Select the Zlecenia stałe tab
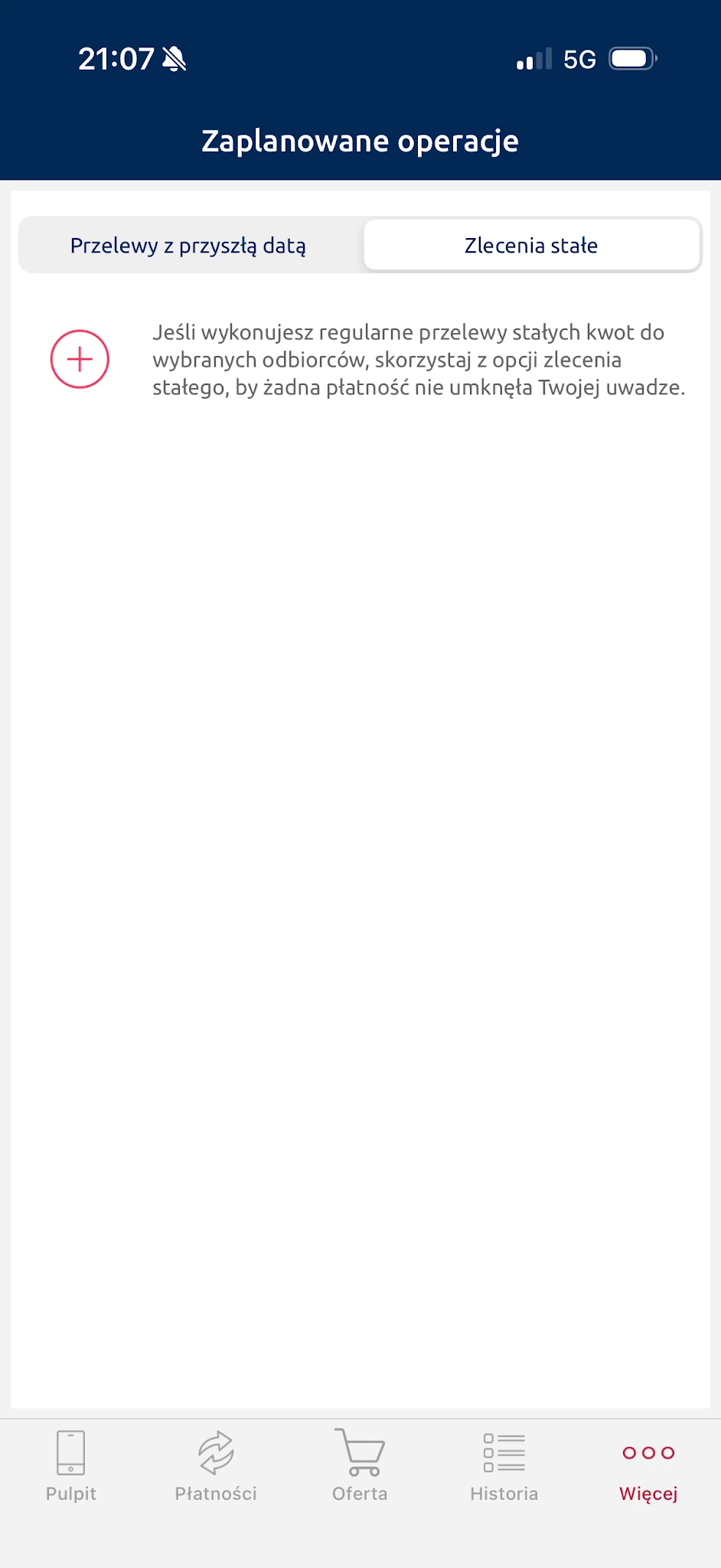This screenshot has height=1568, width=721. (531, 246)
